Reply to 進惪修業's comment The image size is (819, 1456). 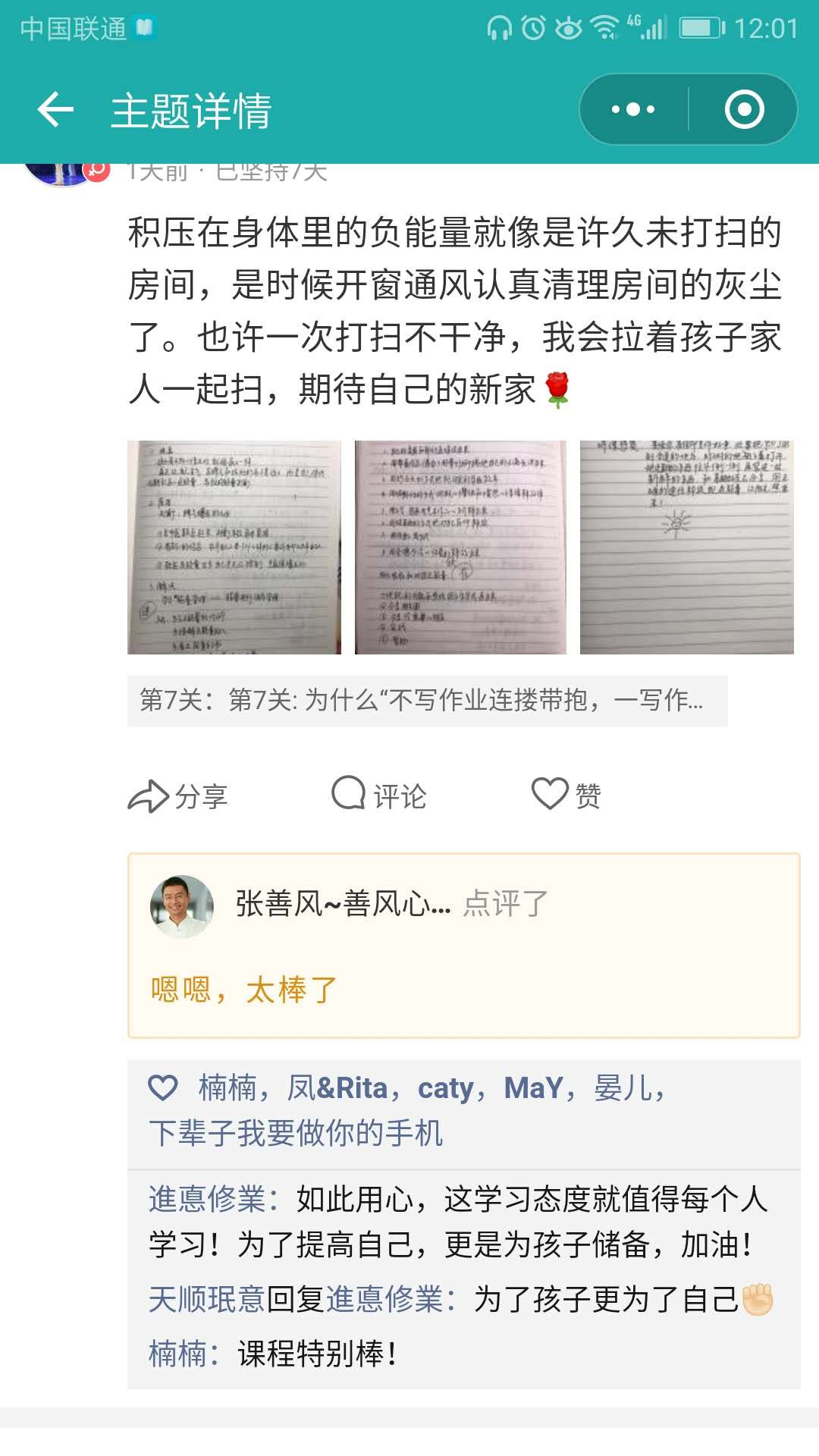tap(531, 1222)
